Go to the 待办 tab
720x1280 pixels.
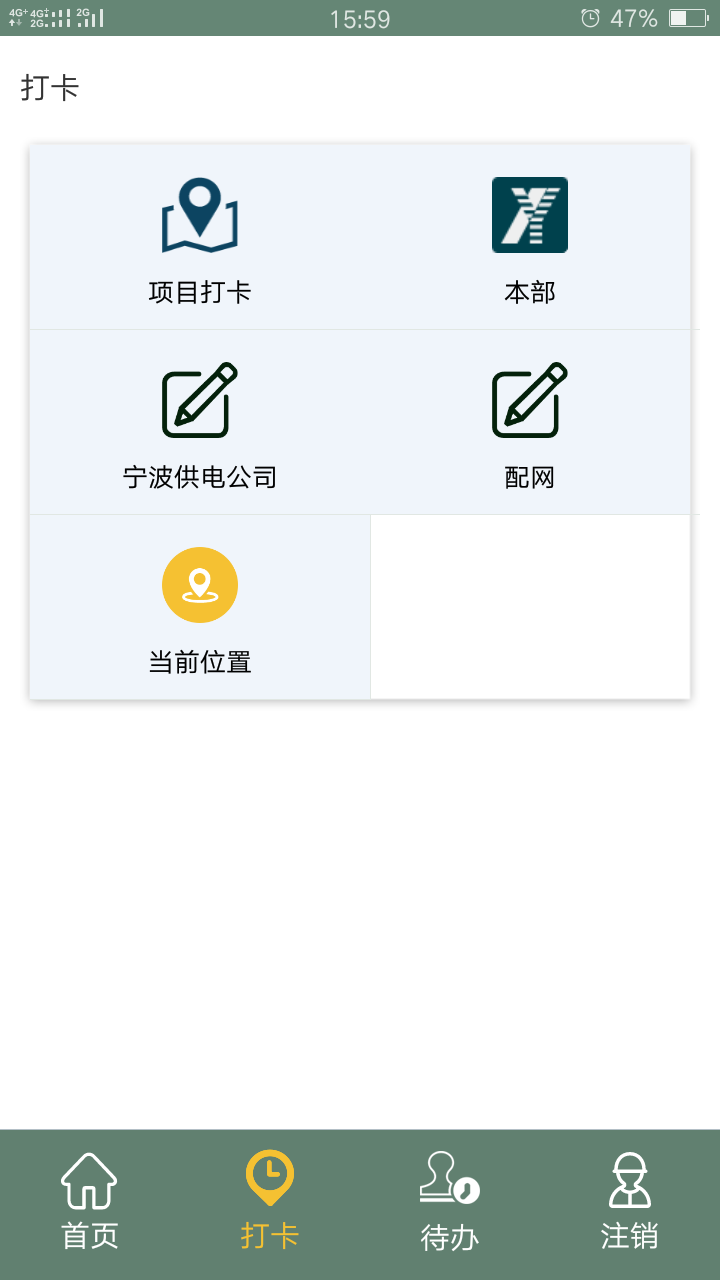coord(450,1203)
